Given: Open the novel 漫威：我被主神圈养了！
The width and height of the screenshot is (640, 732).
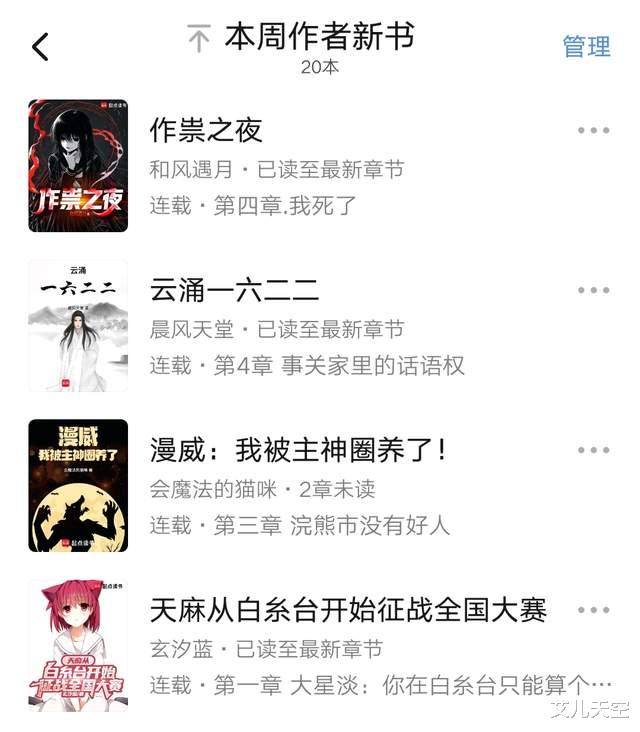Looking at the screenshot, I should tap(297, 450).
